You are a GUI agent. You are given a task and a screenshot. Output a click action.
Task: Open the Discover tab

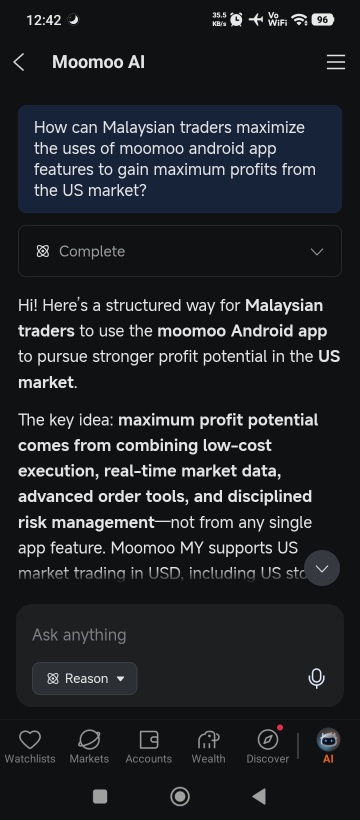coord(268,747)
